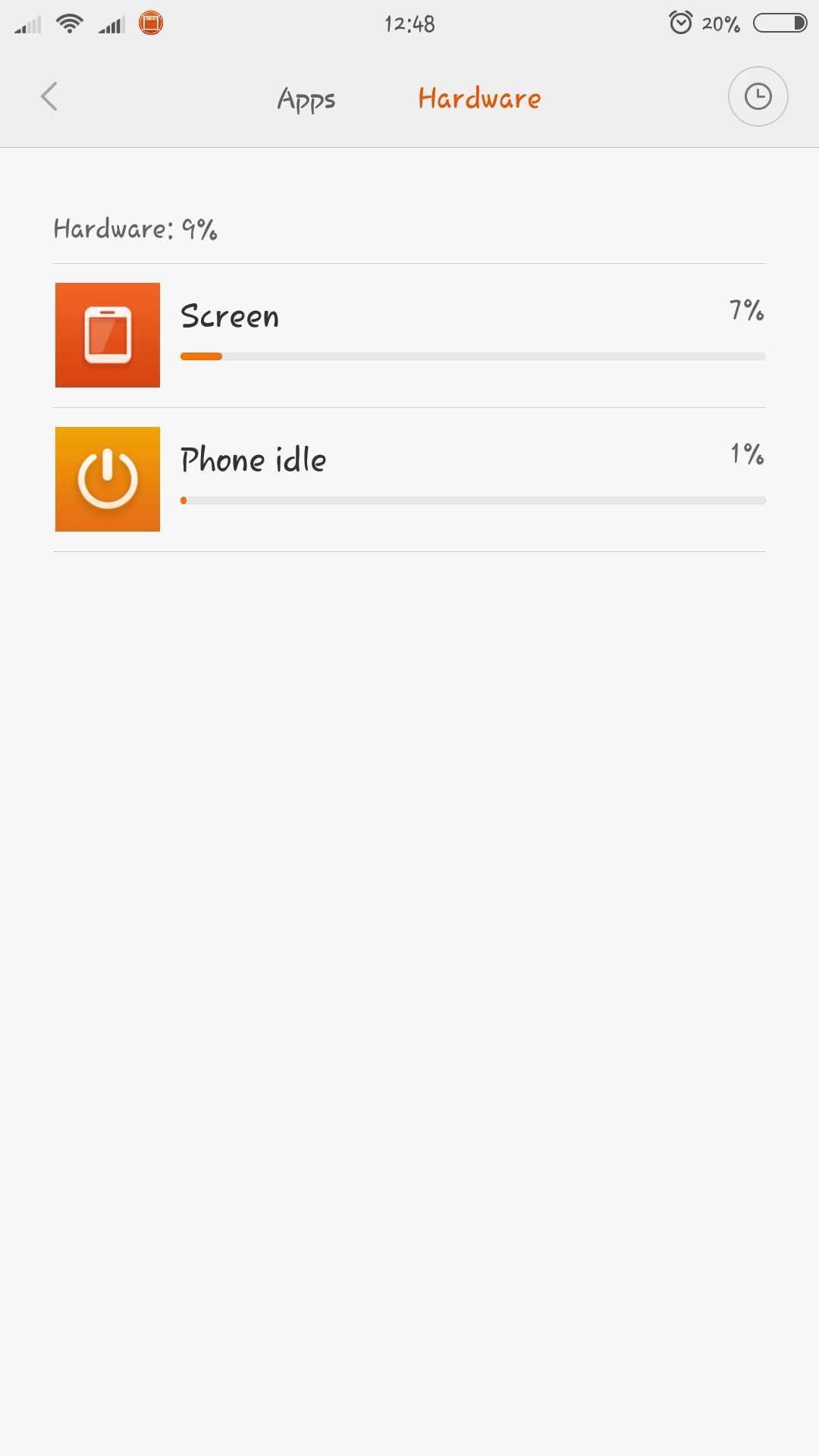Select the Hardware tab
The height and width of the screenshot is (1456, 819).
479,99
